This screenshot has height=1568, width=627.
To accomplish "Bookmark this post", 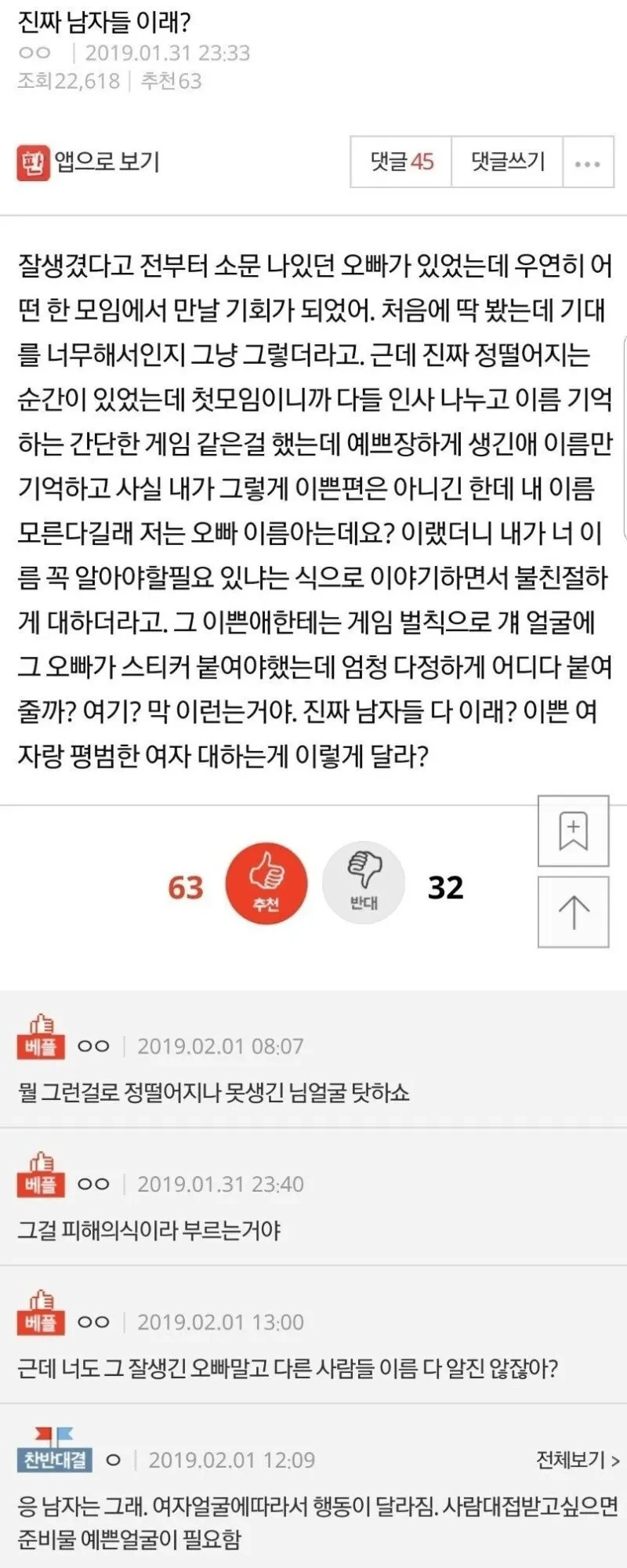I will (573, 831).
